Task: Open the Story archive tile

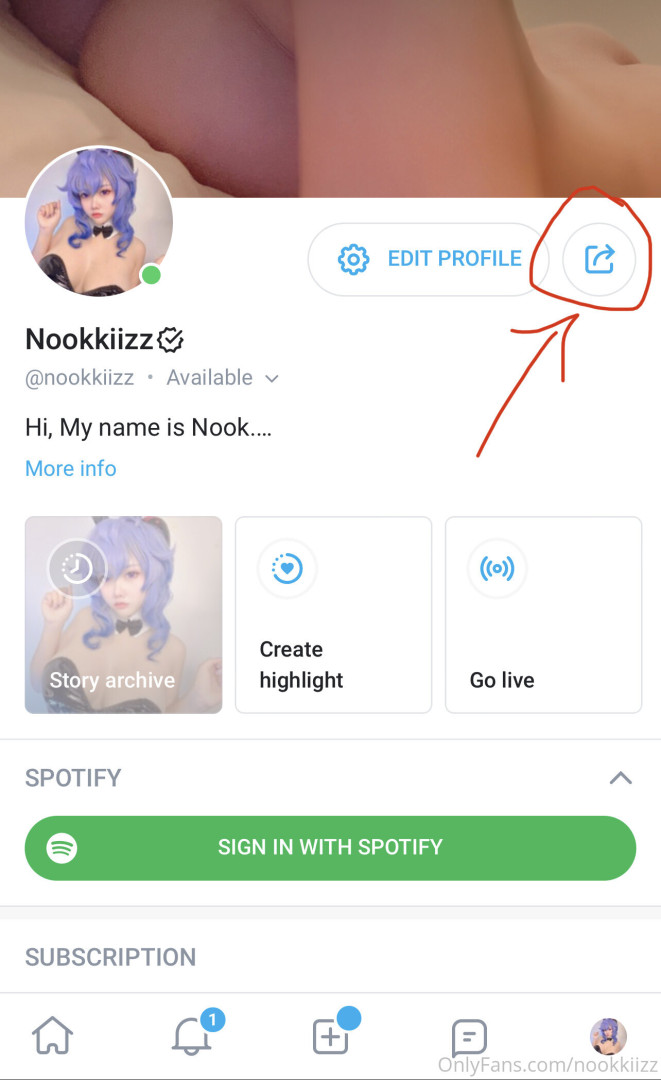Action: (123, 614)
